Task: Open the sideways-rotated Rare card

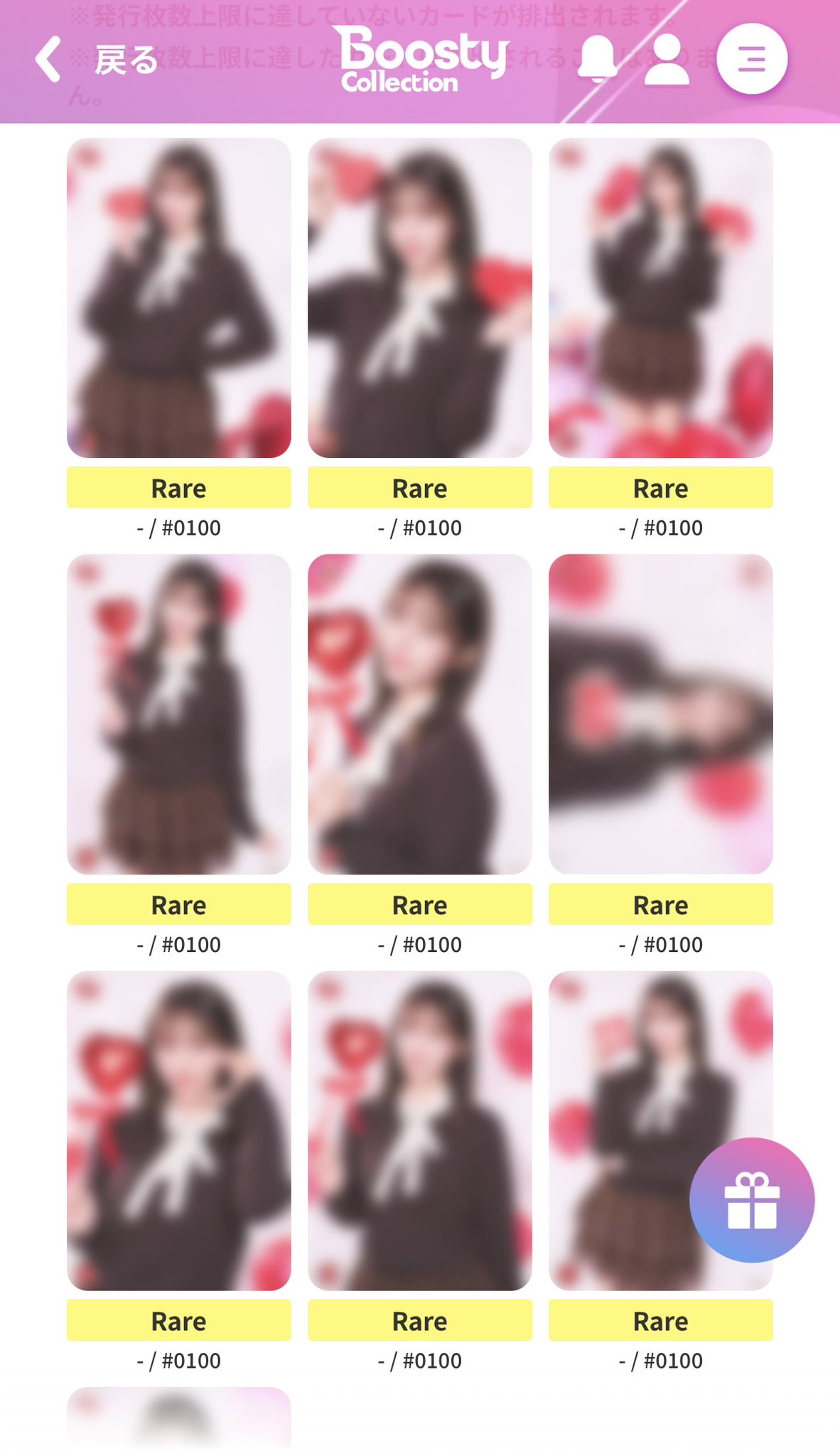Action: point(660,714)
